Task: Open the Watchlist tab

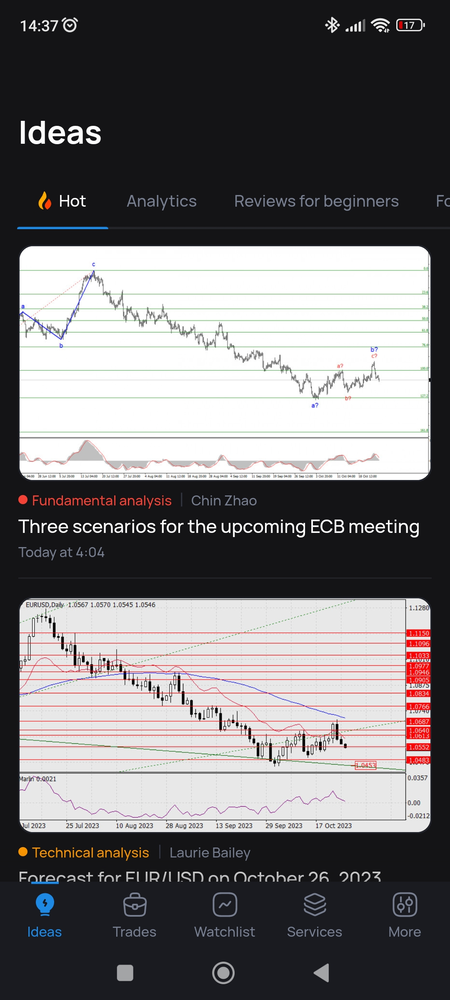Action: pos(224,916)
